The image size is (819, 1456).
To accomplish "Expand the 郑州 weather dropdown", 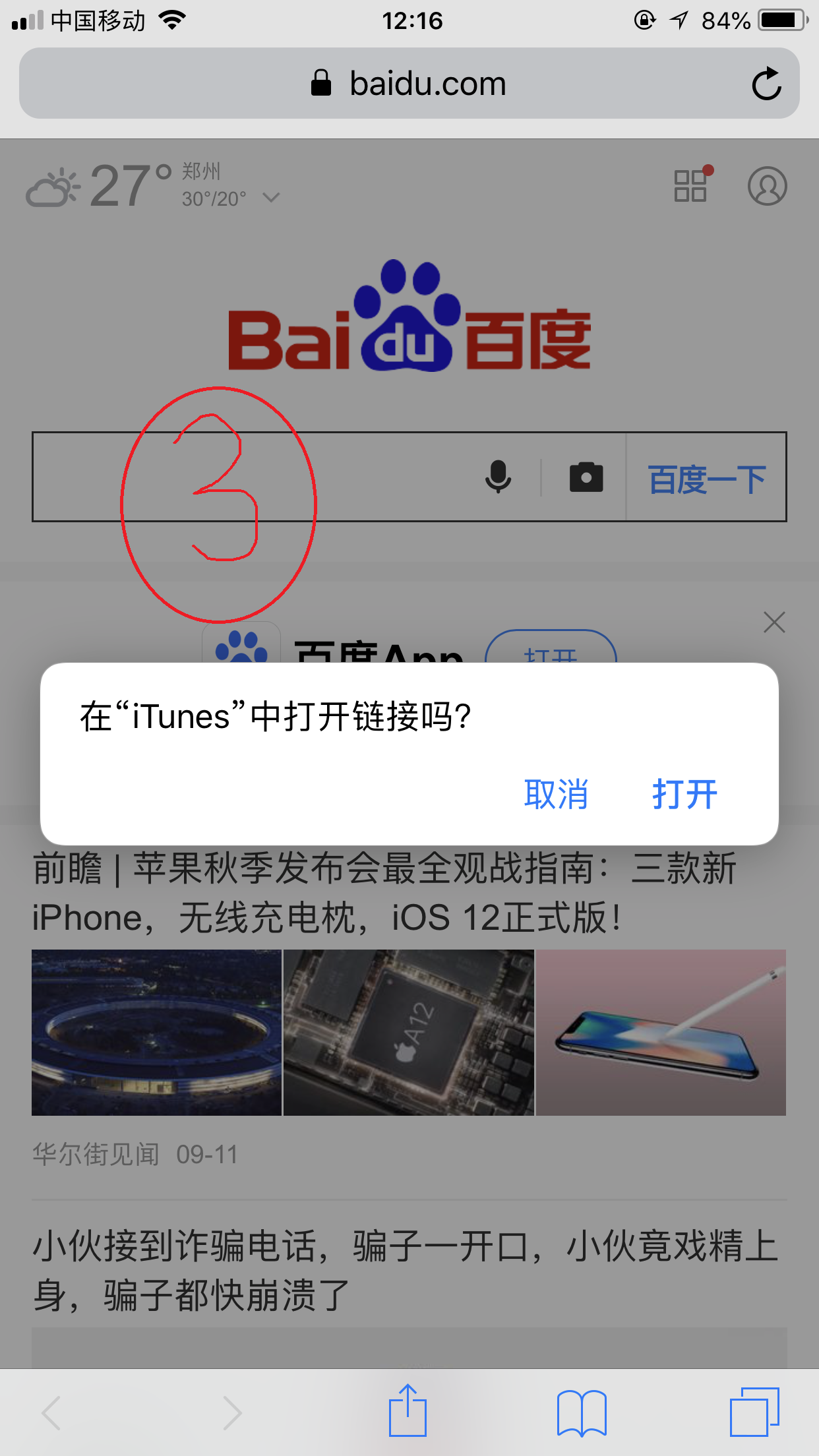I will coord(271,197).
